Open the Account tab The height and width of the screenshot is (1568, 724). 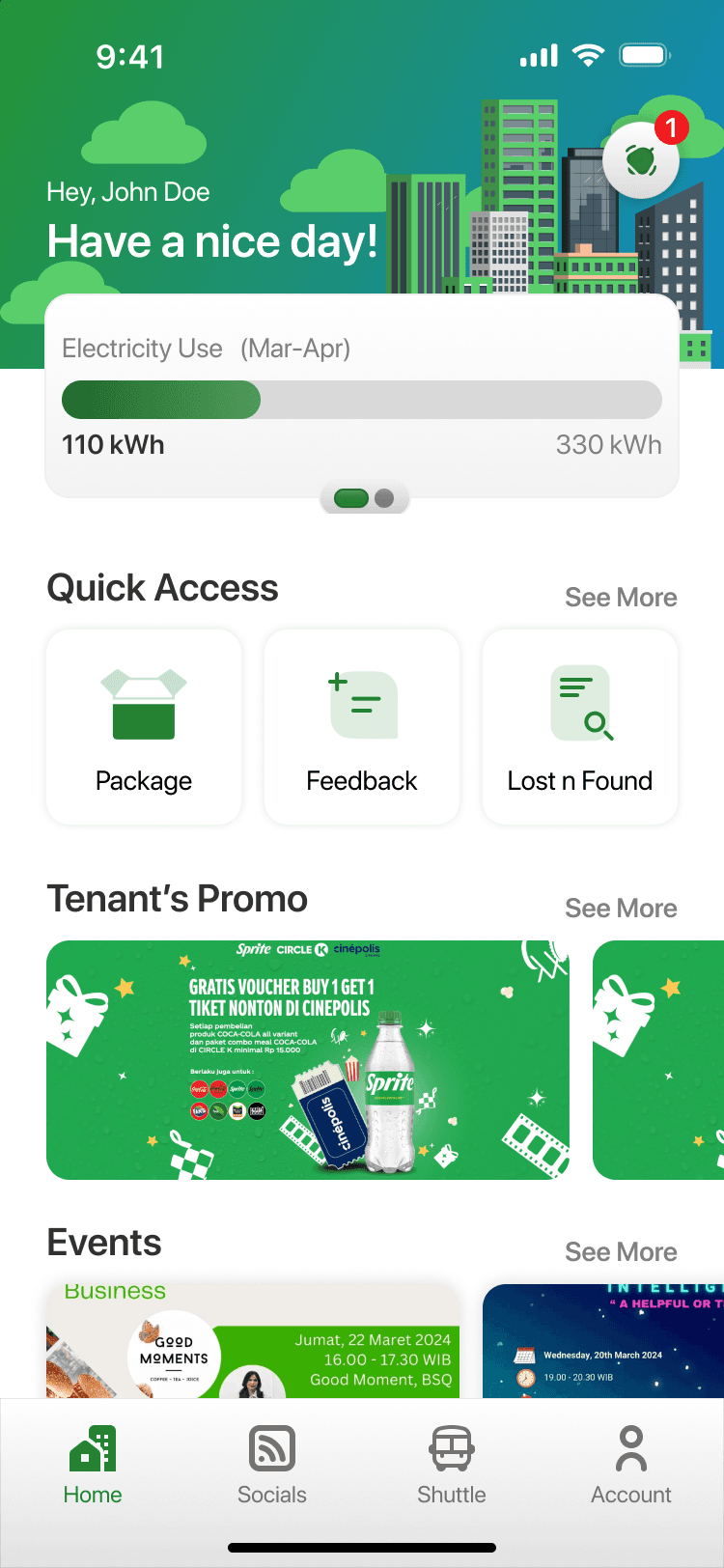[x=631, y=1466]
